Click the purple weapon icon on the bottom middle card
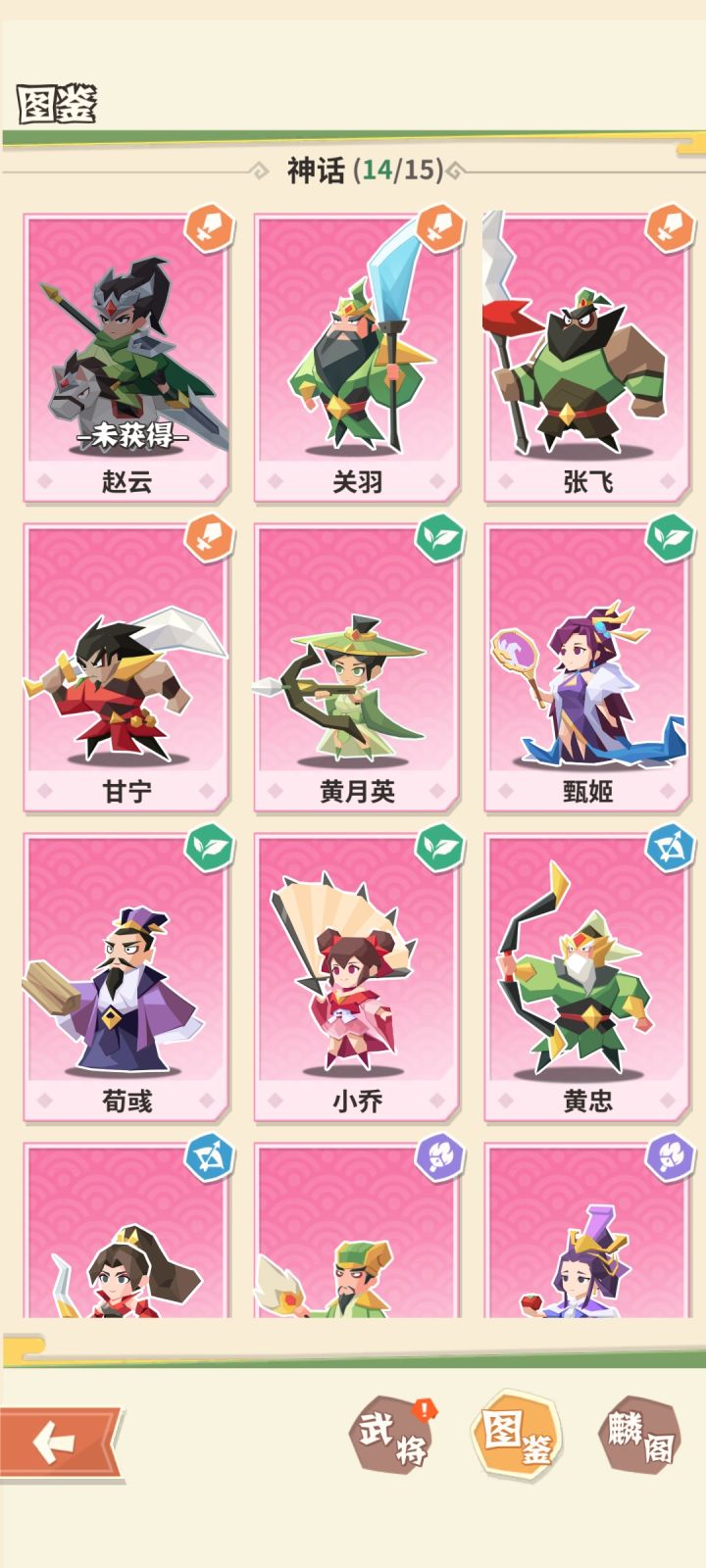Screen dimensions: 706x1568 (x=437, y=1160)
